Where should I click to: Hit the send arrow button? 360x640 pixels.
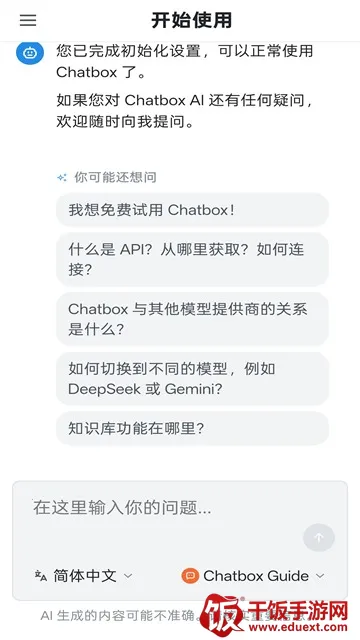pyautogui.click(x=319, y=538)
